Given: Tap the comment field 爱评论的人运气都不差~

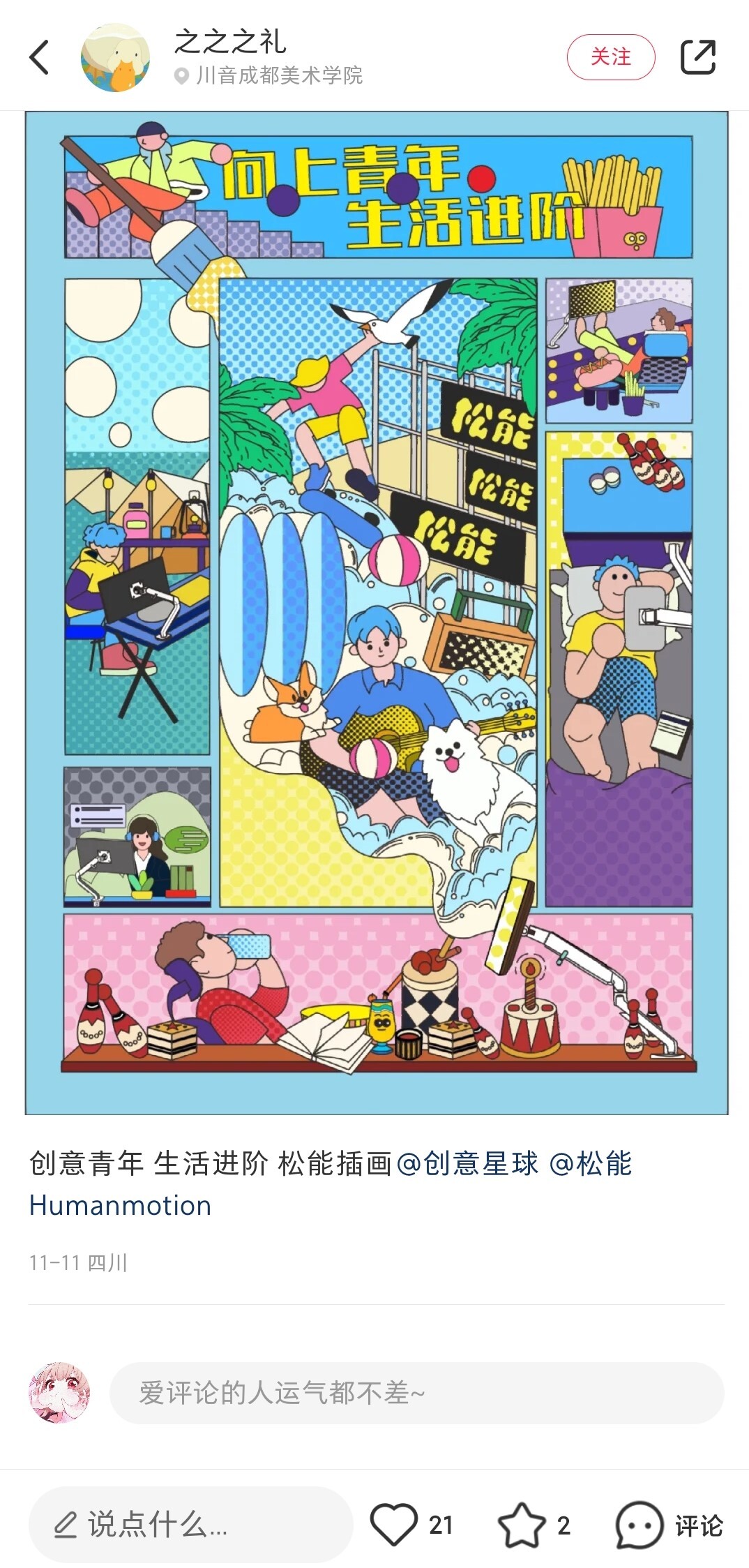Looking at the screenshot, I should point(416,1393).
